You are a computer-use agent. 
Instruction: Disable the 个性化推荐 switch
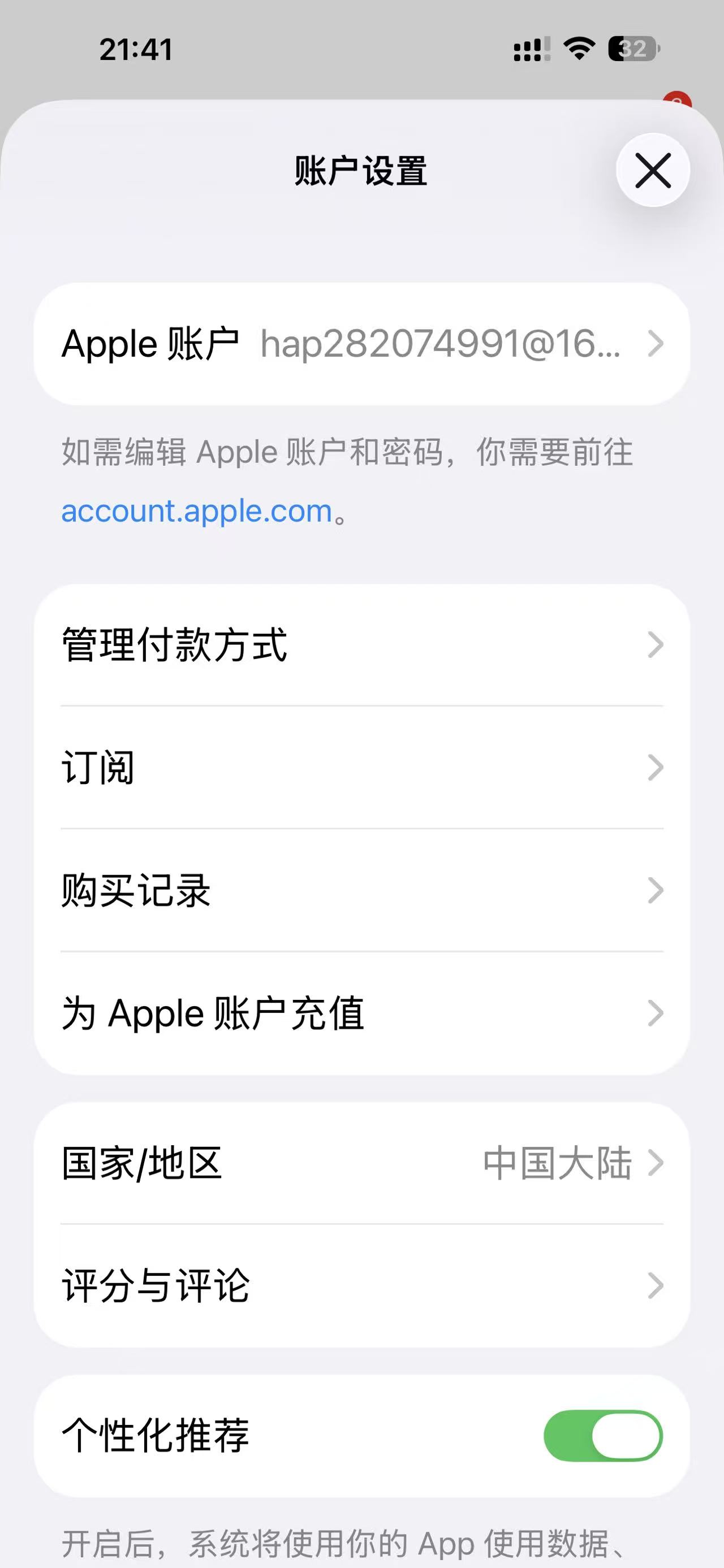[603, 1435]
